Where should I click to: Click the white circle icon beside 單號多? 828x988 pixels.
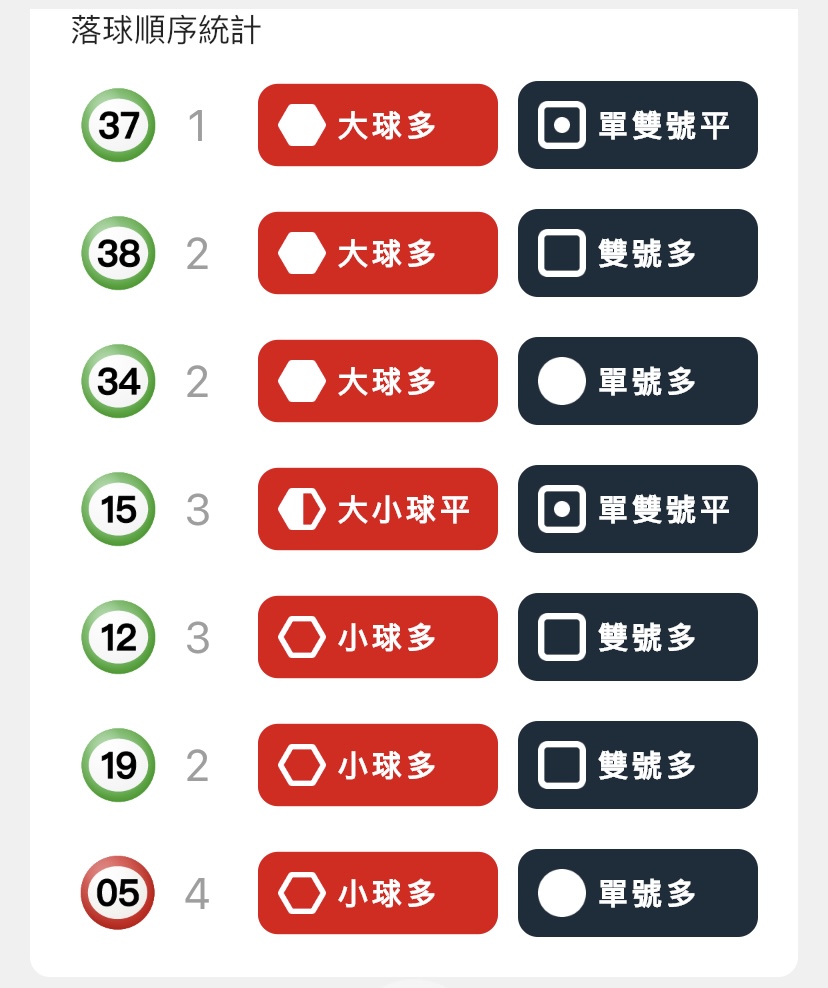(561, 381)
